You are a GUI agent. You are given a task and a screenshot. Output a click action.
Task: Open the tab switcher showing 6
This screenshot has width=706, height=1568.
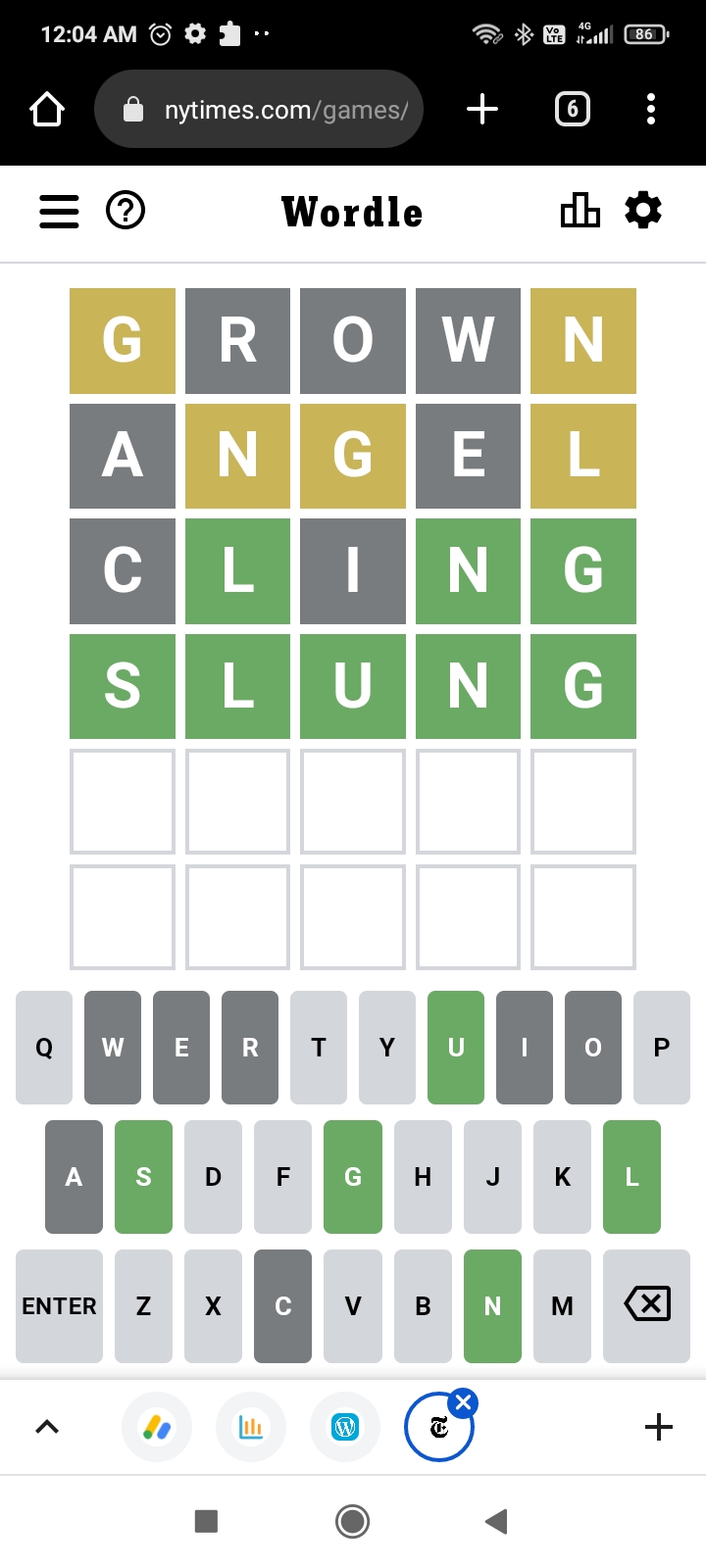pos(573,110)
